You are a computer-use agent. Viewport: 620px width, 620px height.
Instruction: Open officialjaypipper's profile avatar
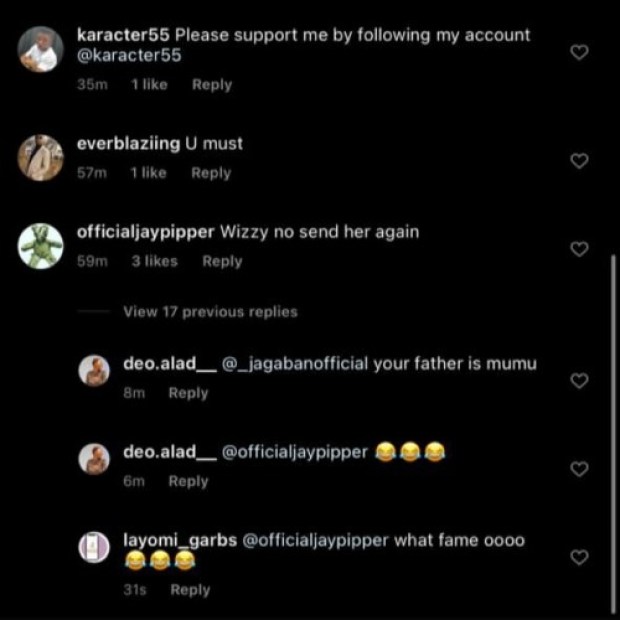[40, 246]
